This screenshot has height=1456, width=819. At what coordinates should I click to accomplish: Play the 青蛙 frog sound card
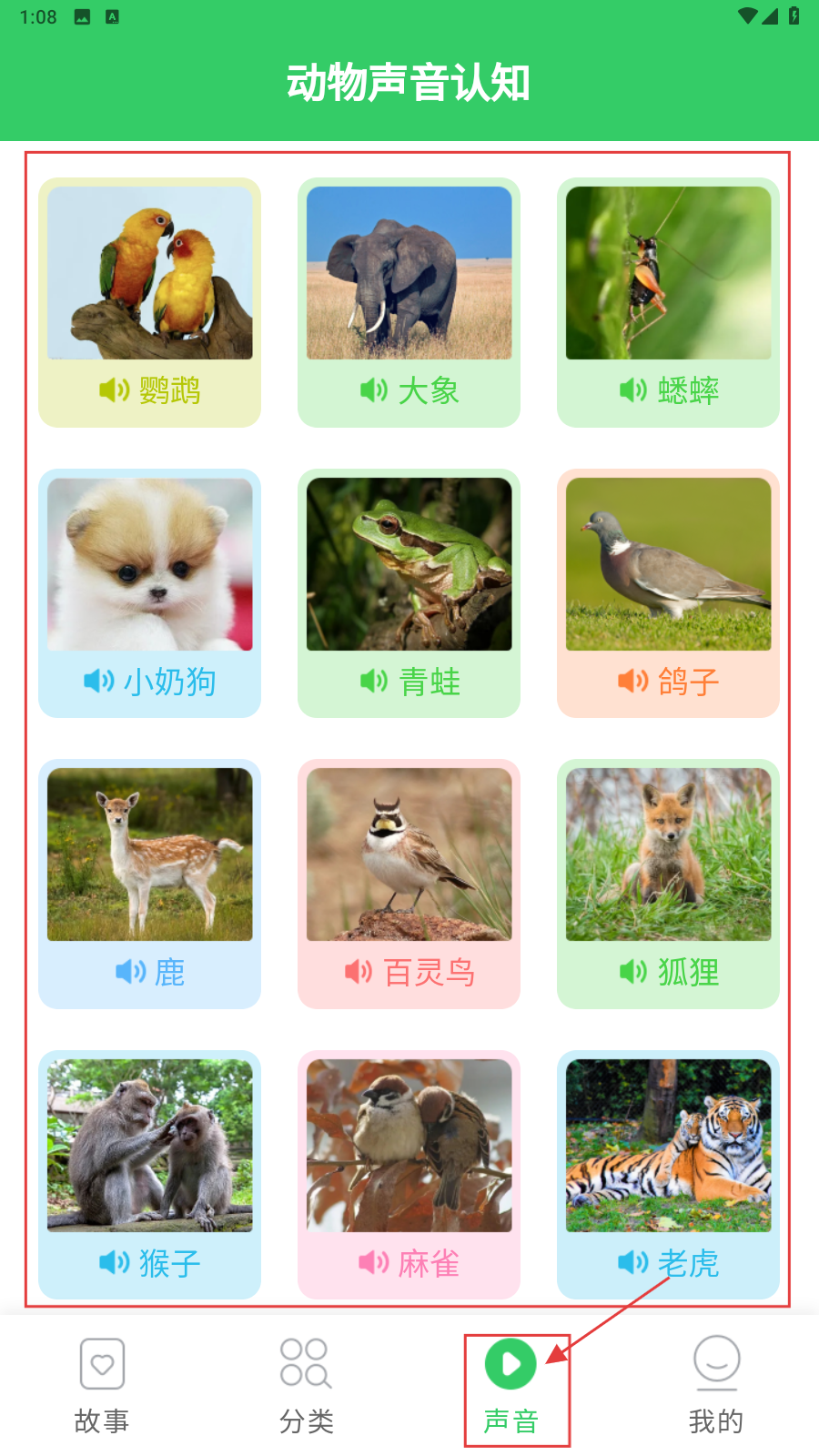pos(409,593)
